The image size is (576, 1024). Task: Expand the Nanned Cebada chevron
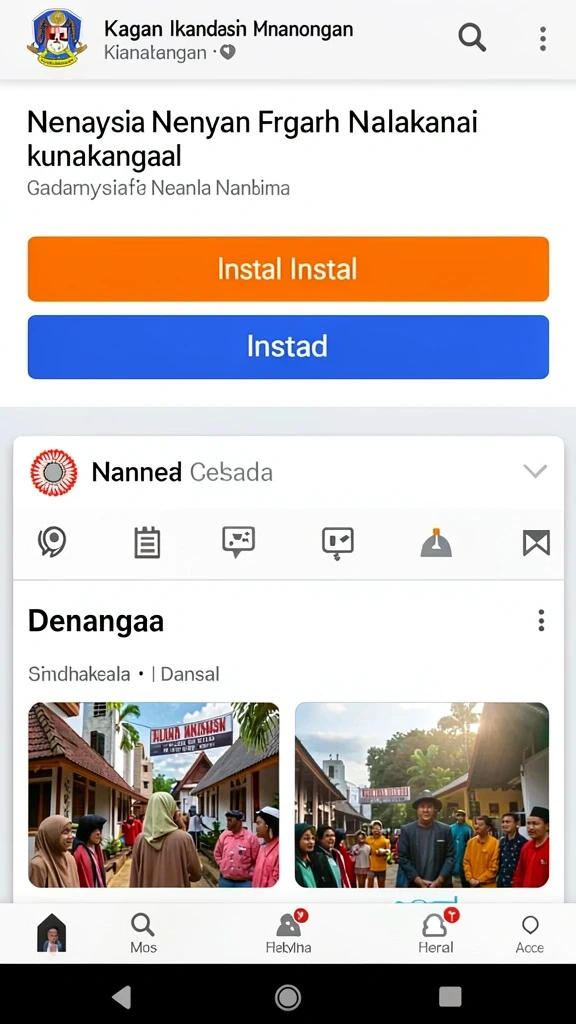[535, 471]
